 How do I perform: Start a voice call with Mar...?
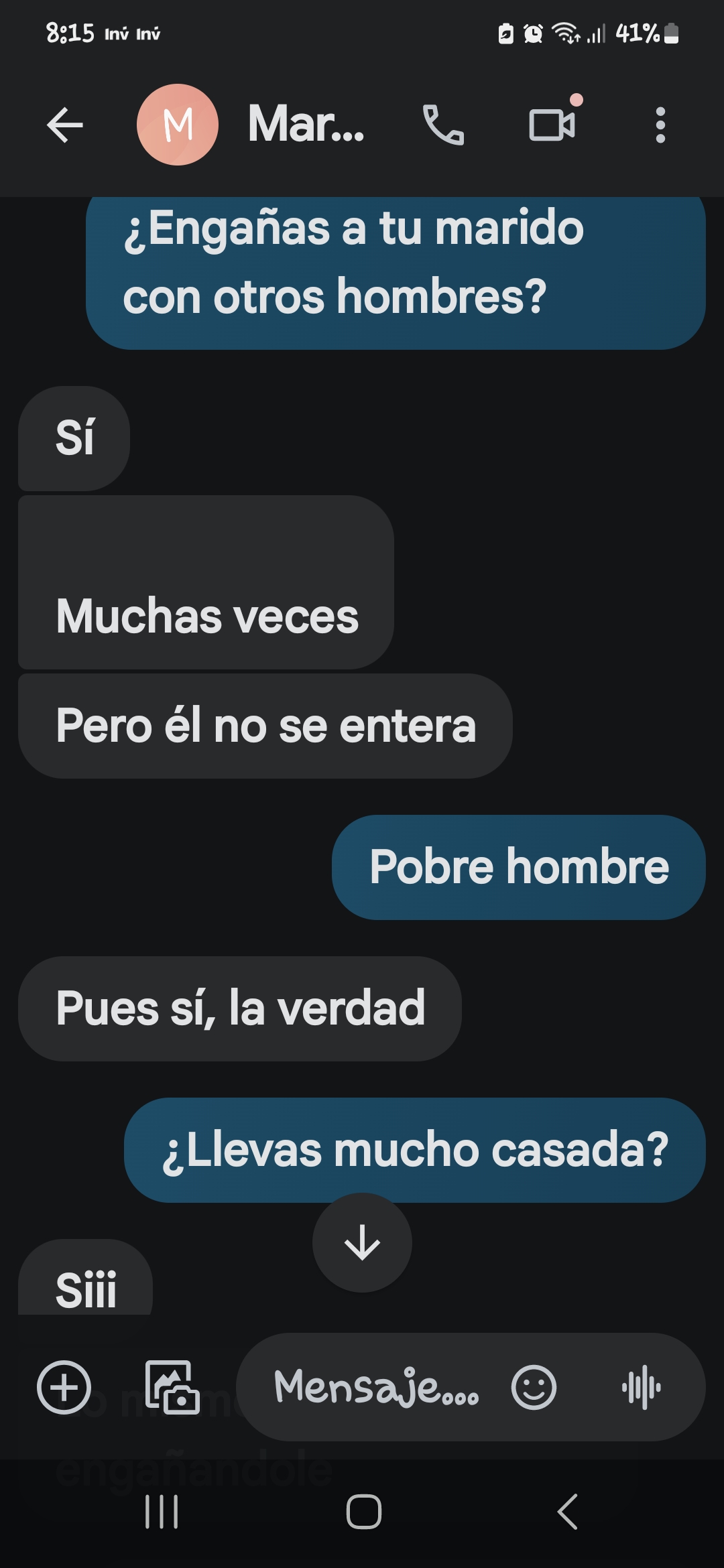(x=443, y=125)
